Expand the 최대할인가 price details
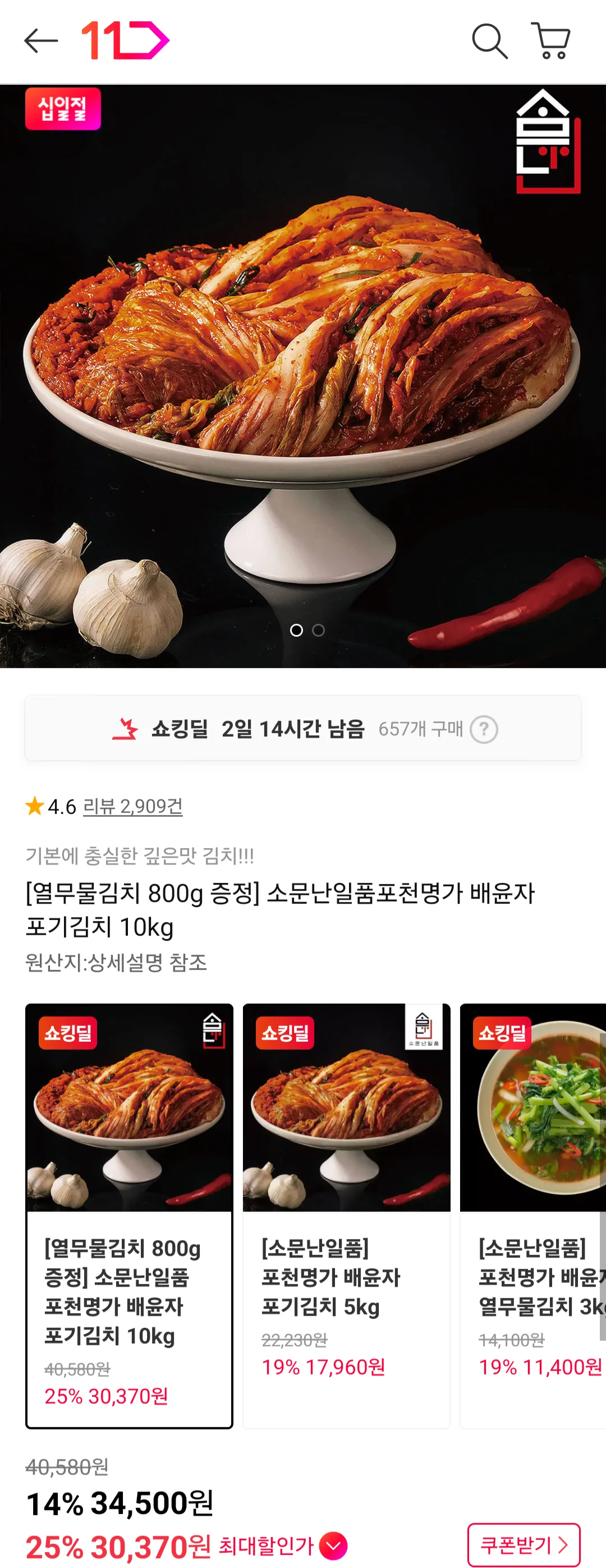606x1568 pixels. 333,1546
